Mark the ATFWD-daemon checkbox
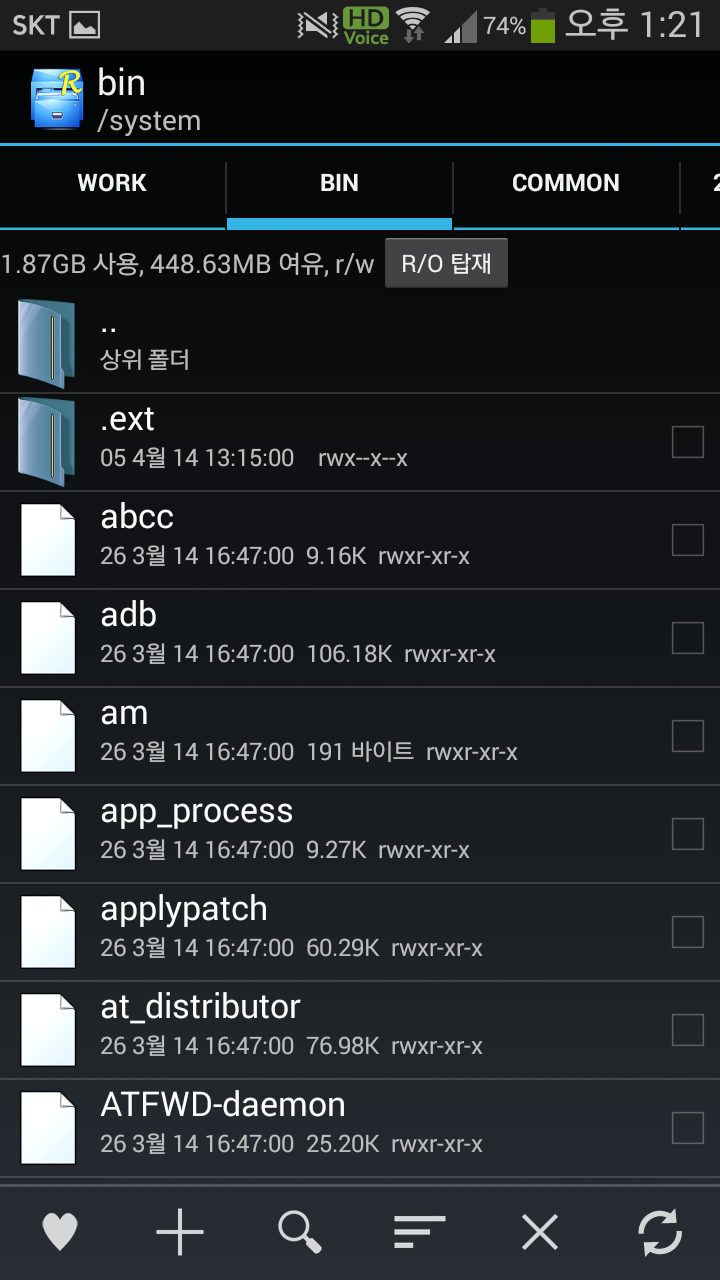 tap(687, 1127)
